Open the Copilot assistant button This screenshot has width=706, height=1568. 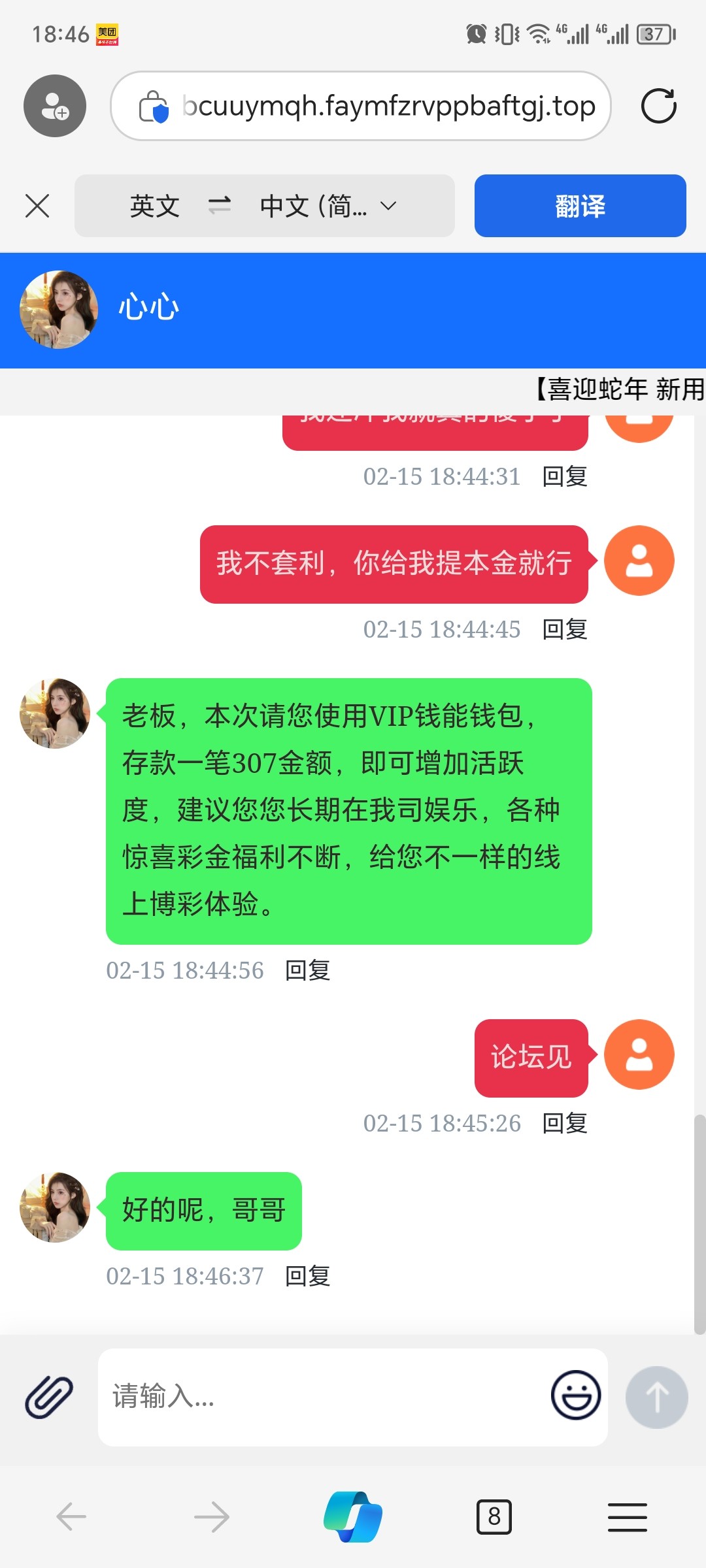tap(353, 1517)
